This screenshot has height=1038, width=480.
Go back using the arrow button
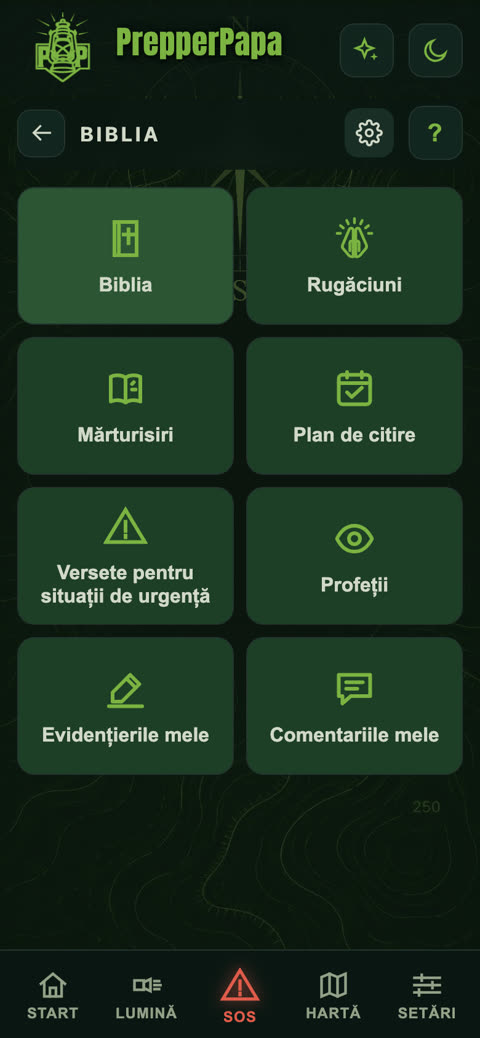click(41, 133)
